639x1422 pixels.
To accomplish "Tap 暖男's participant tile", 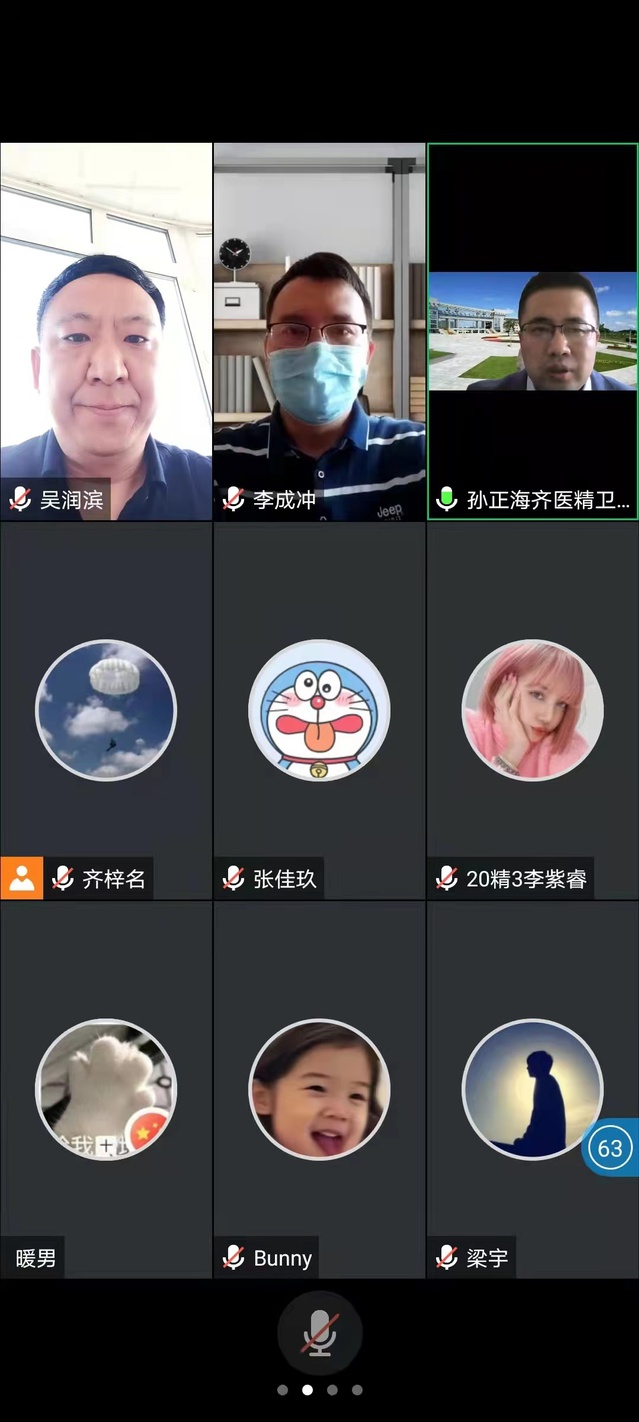I will tap(106, 1090).
